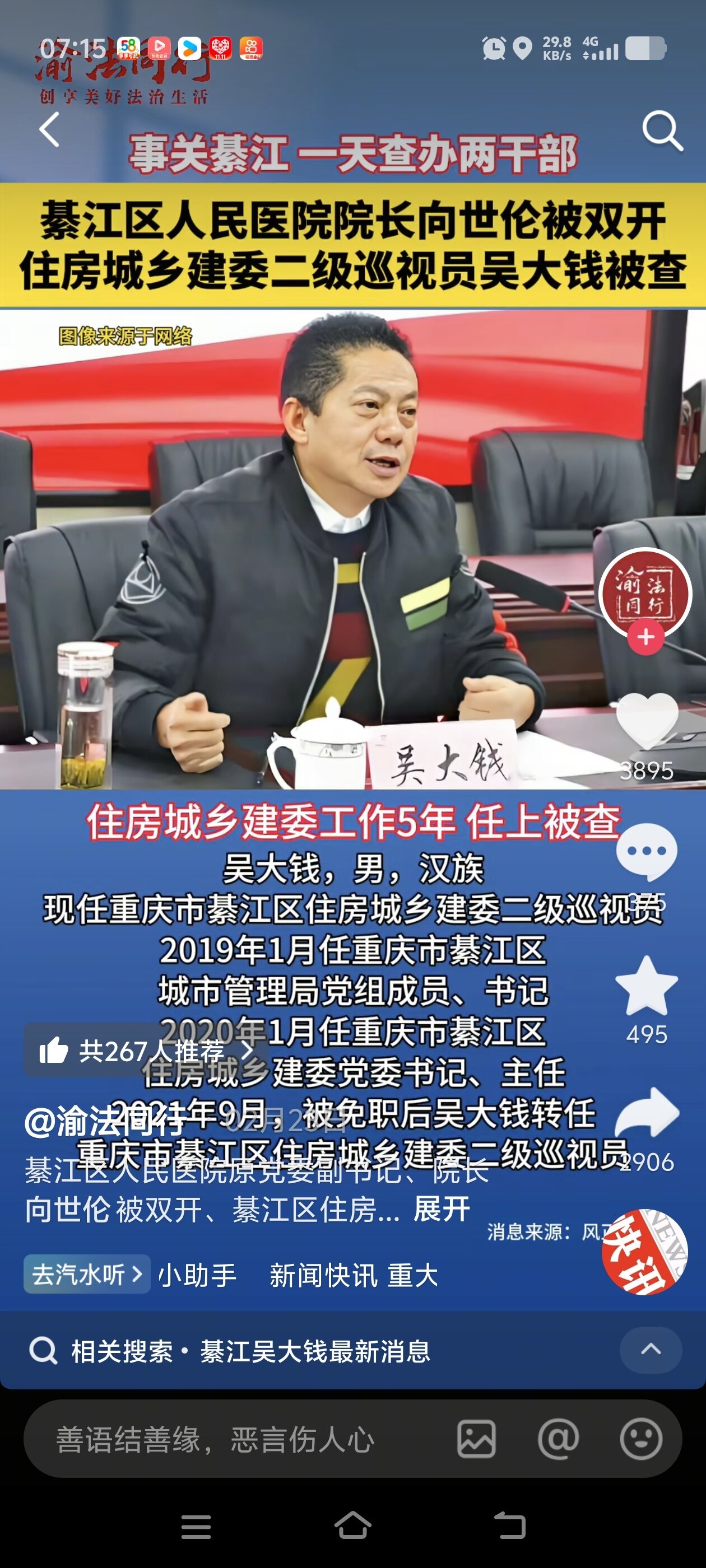Open search with the magnifier icon
Viewport: 706px width, 1568px height.
662,130
